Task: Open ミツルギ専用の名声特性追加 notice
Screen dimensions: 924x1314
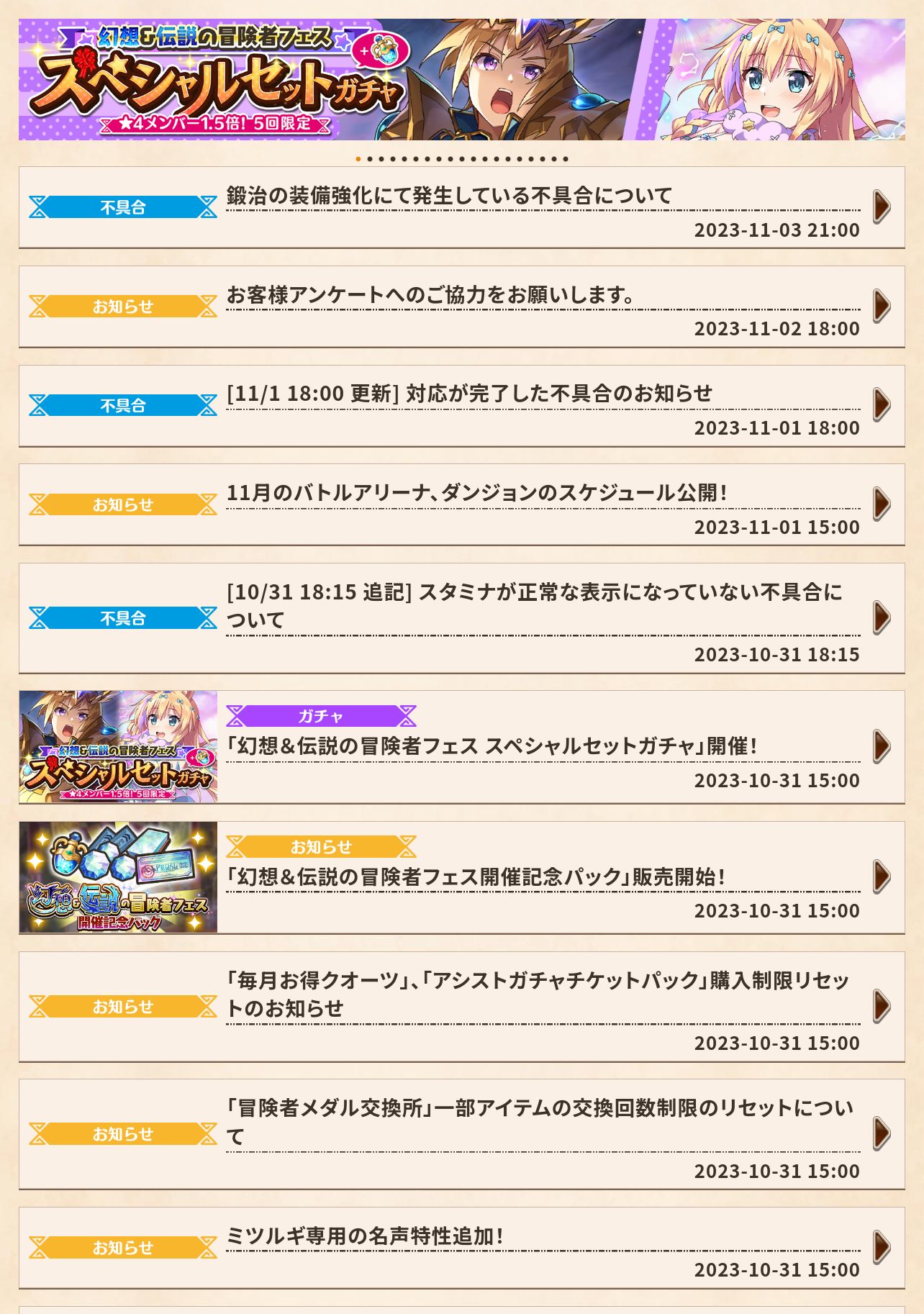Action: point(461,1247)
